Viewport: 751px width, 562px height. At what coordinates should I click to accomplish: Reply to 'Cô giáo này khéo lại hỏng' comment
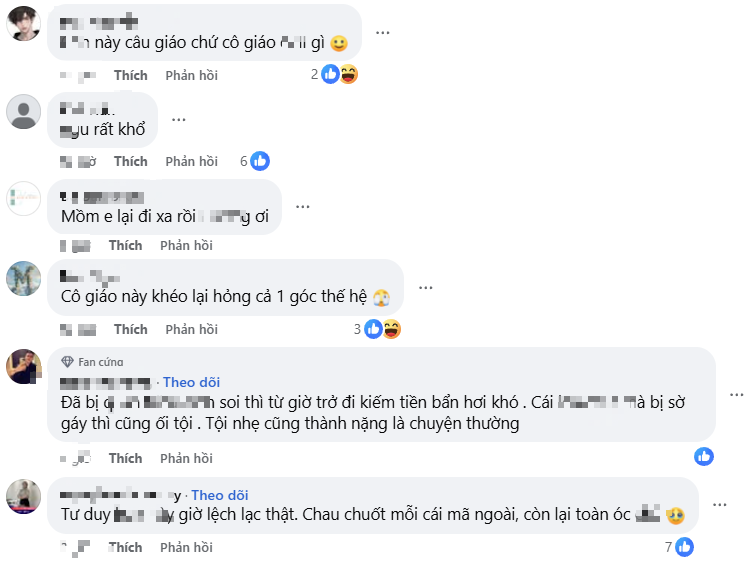pyautogui.click(x=192, y=329)
